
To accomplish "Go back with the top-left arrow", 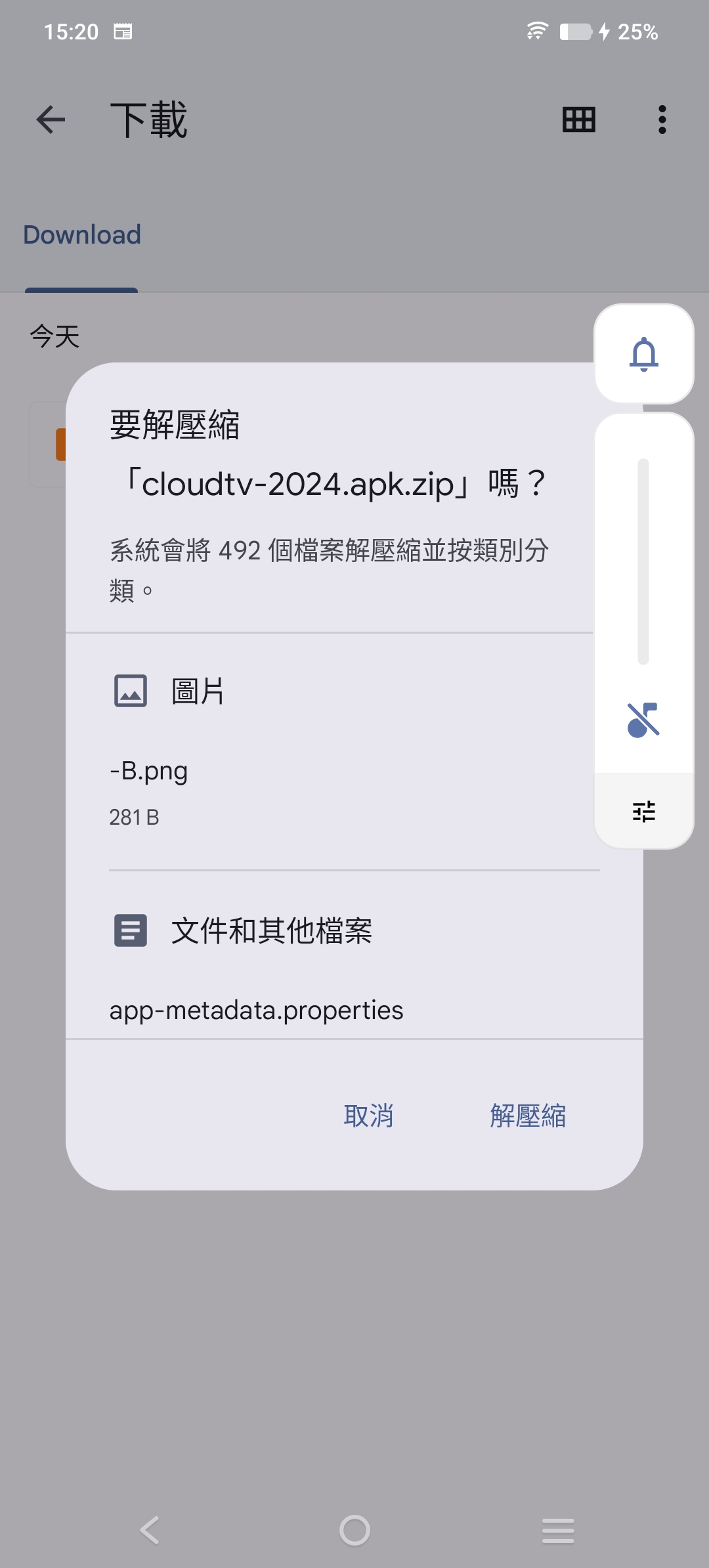I will (x=51, y=120).
